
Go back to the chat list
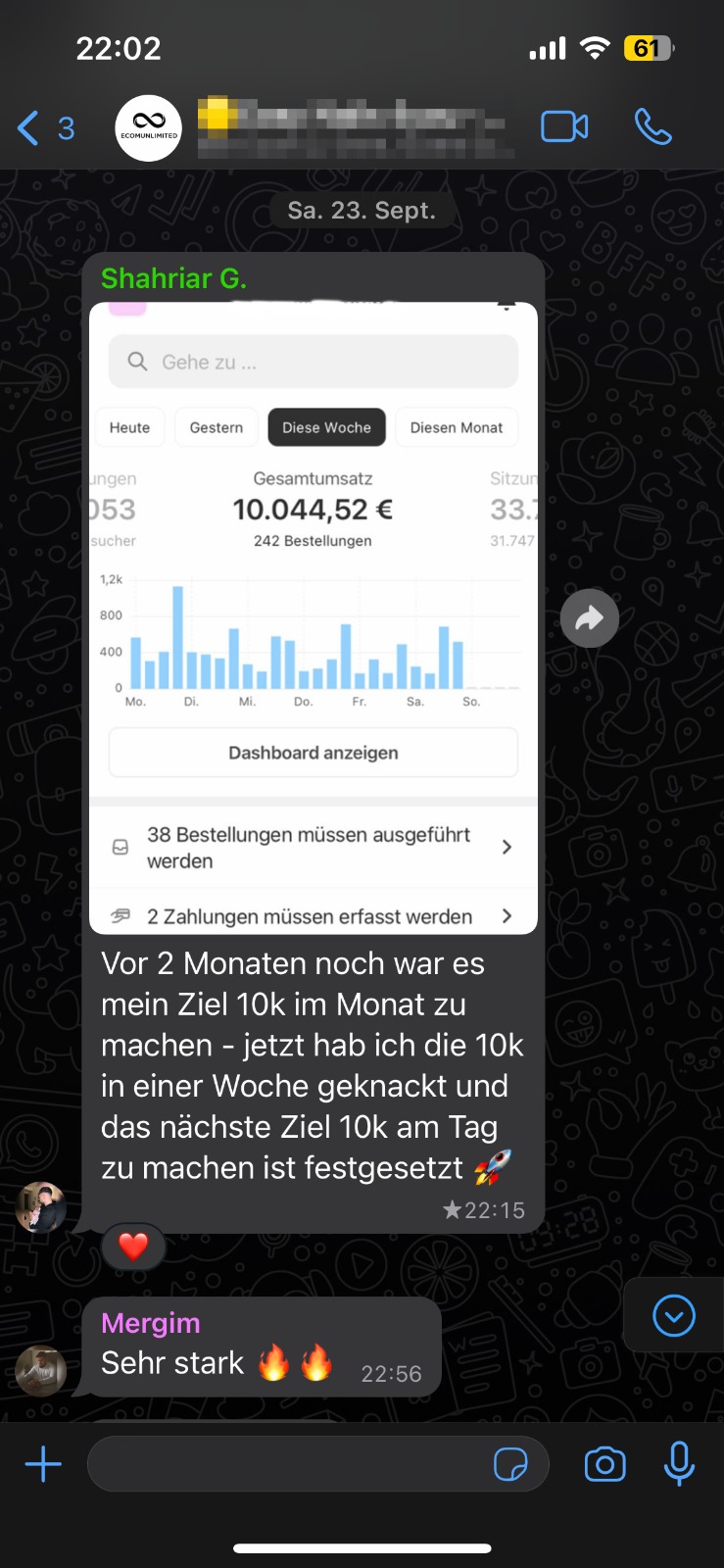[x=44, y=128]
